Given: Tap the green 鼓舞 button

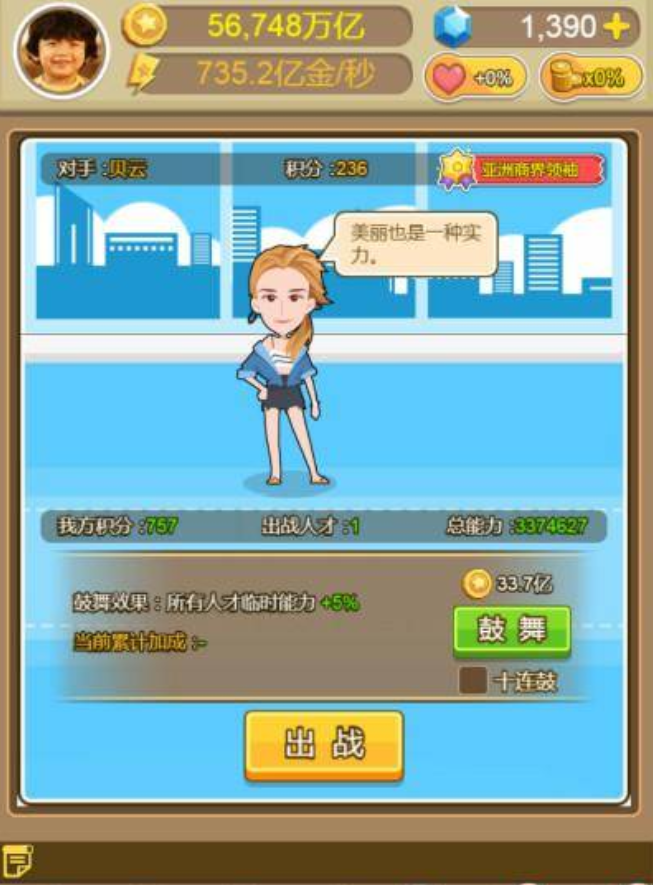Looking at the screenshot, I should click(511, 630).
